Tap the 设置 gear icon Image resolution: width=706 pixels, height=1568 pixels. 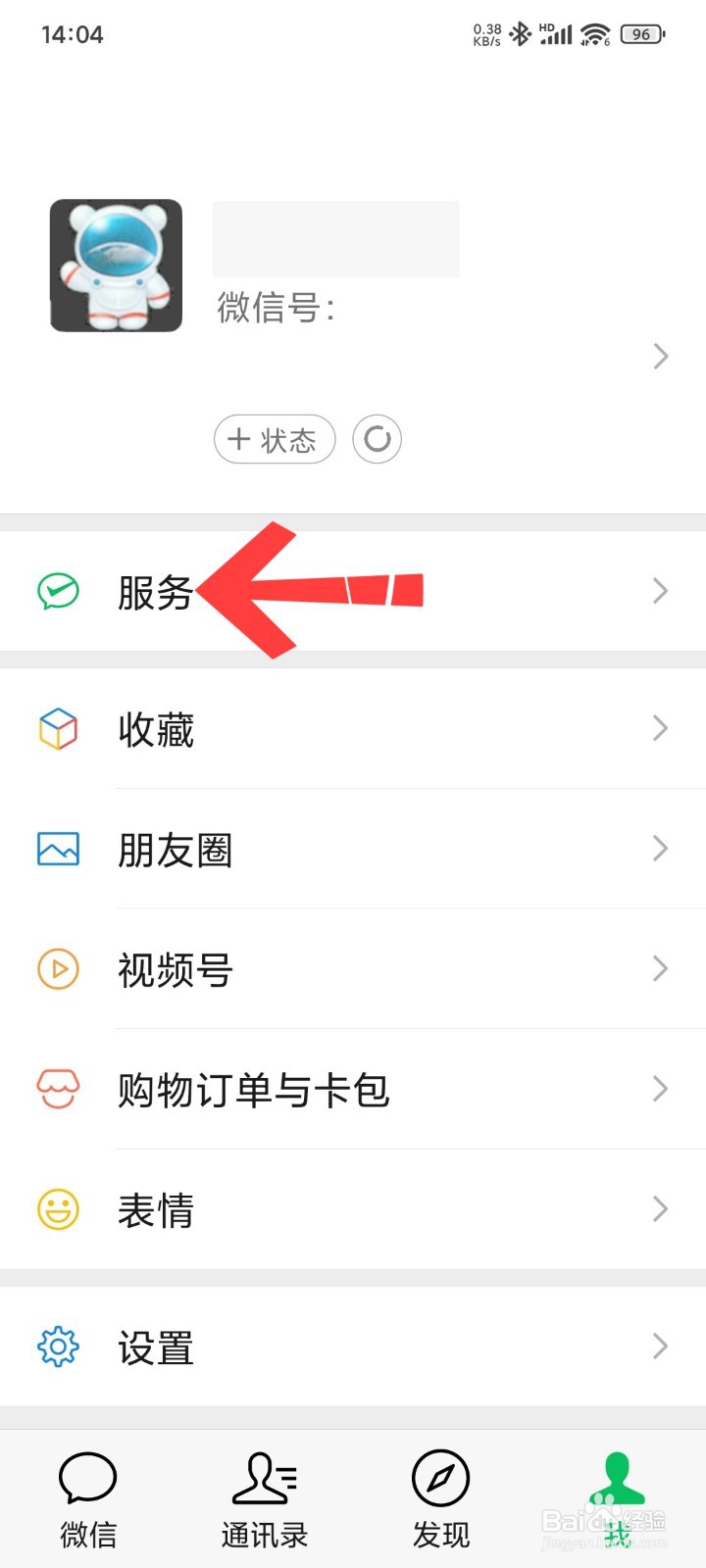coord(57,1347)
